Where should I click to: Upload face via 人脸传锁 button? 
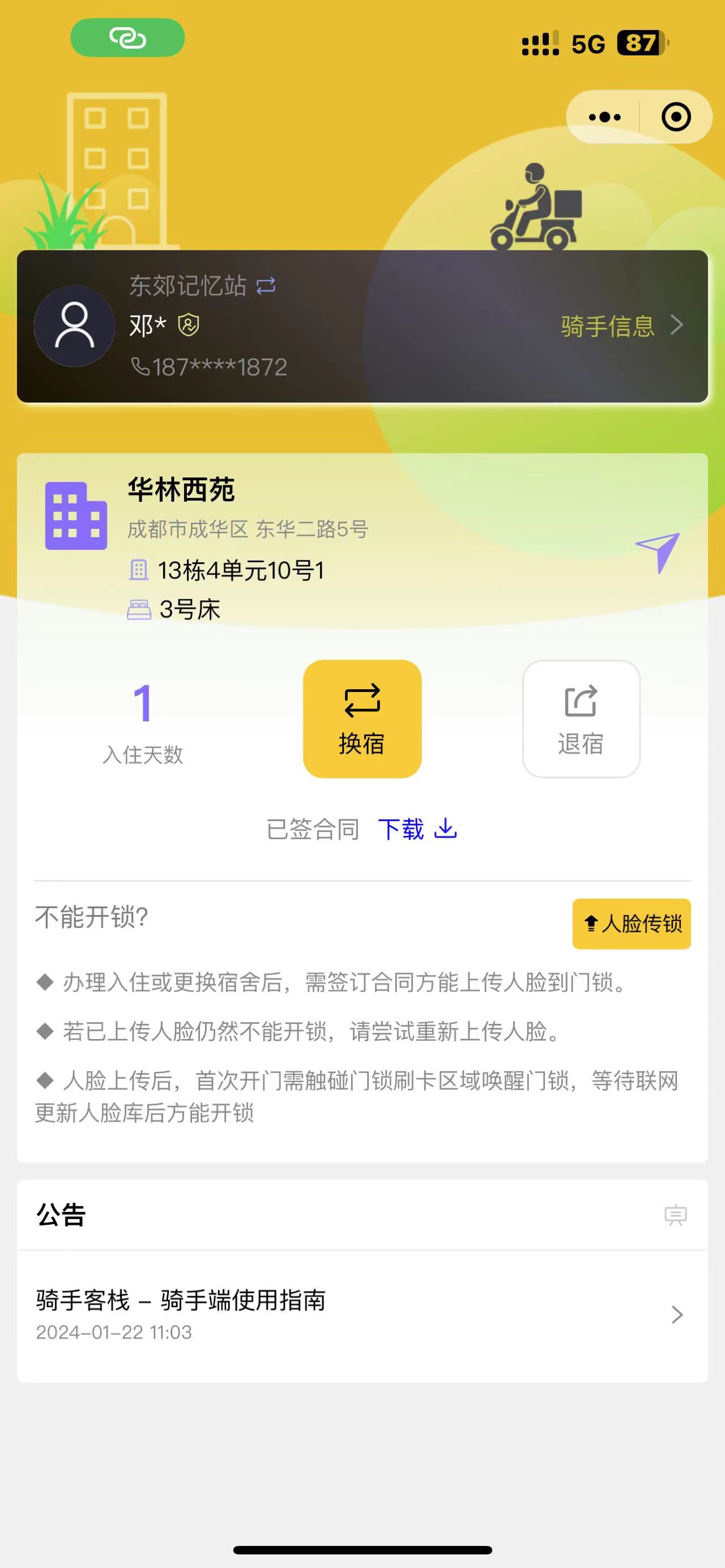(631, 924)
